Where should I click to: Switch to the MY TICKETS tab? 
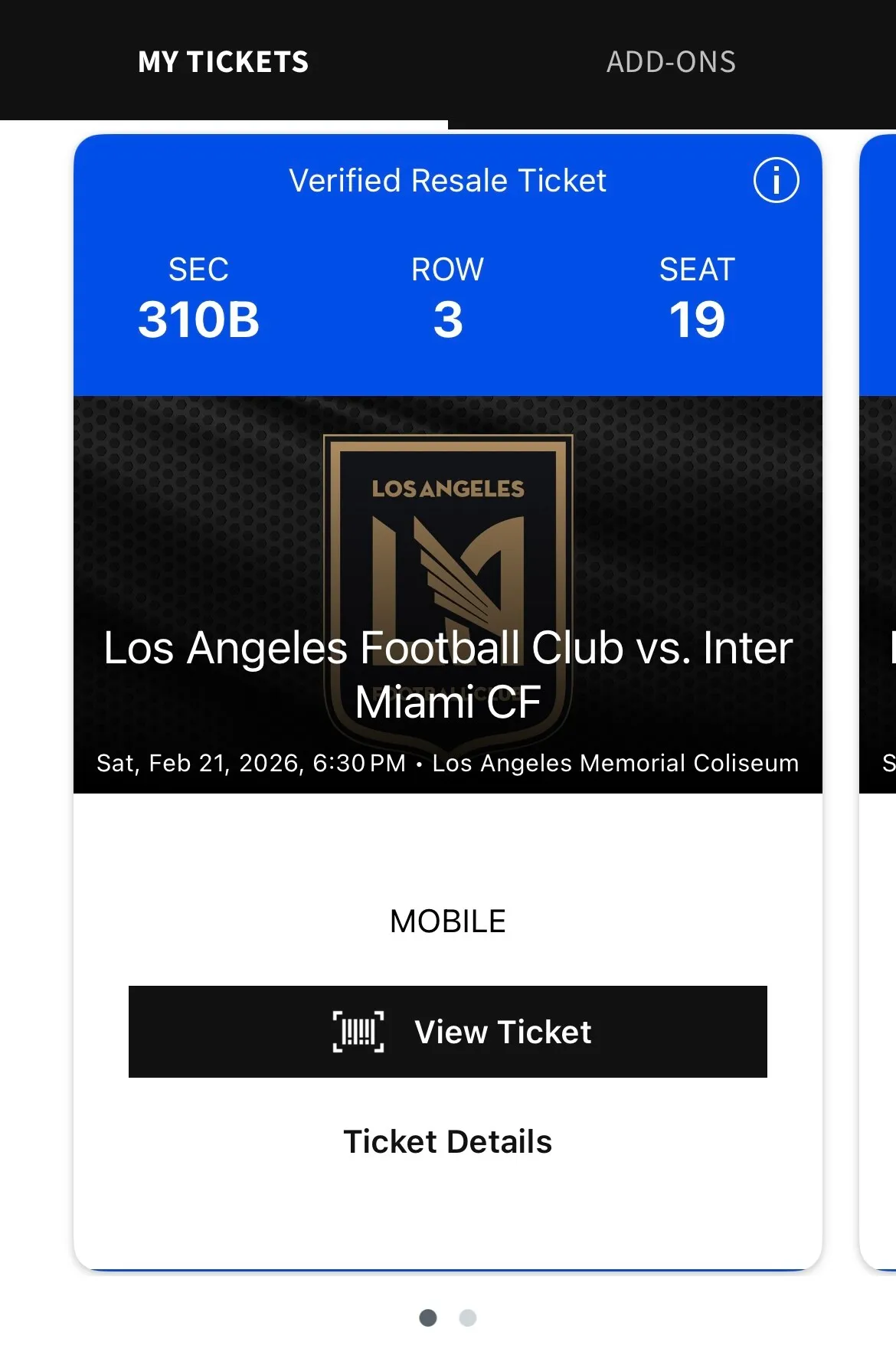click(223, 62)
